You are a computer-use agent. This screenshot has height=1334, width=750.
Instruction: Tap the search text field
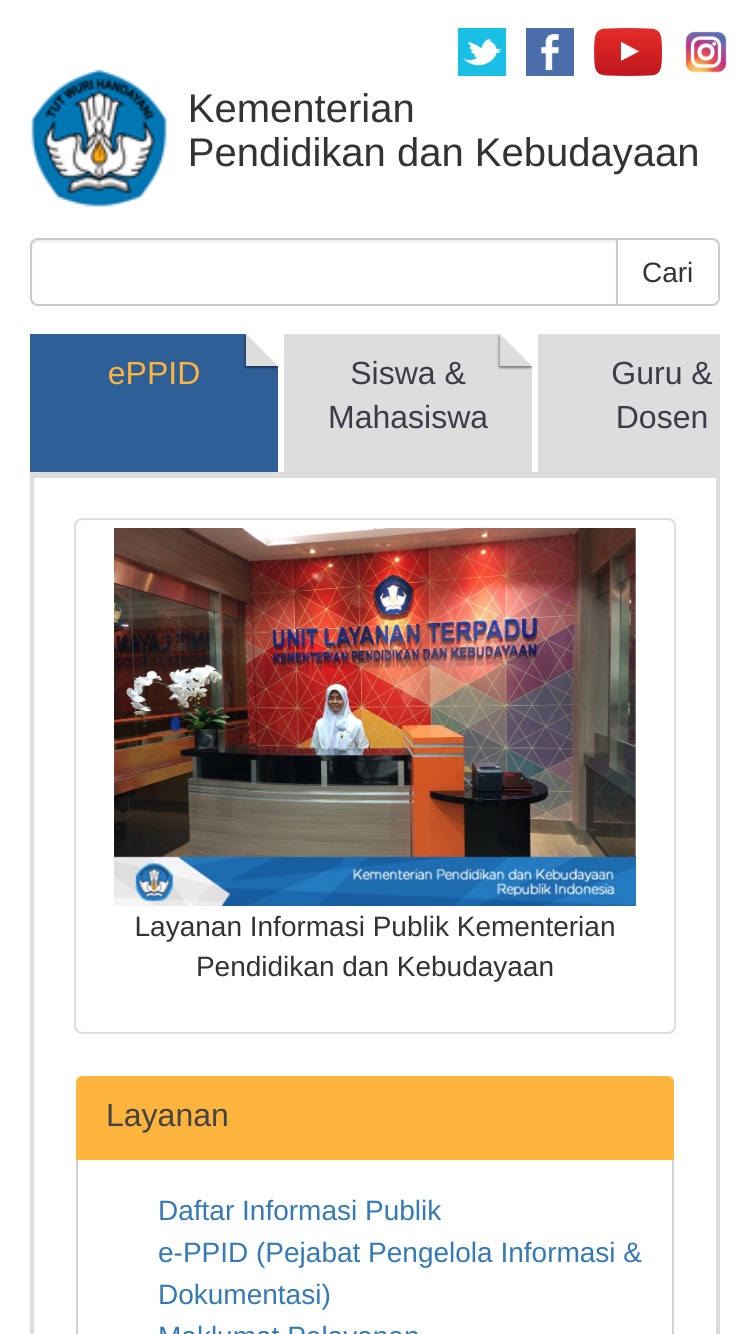[324, 272]
